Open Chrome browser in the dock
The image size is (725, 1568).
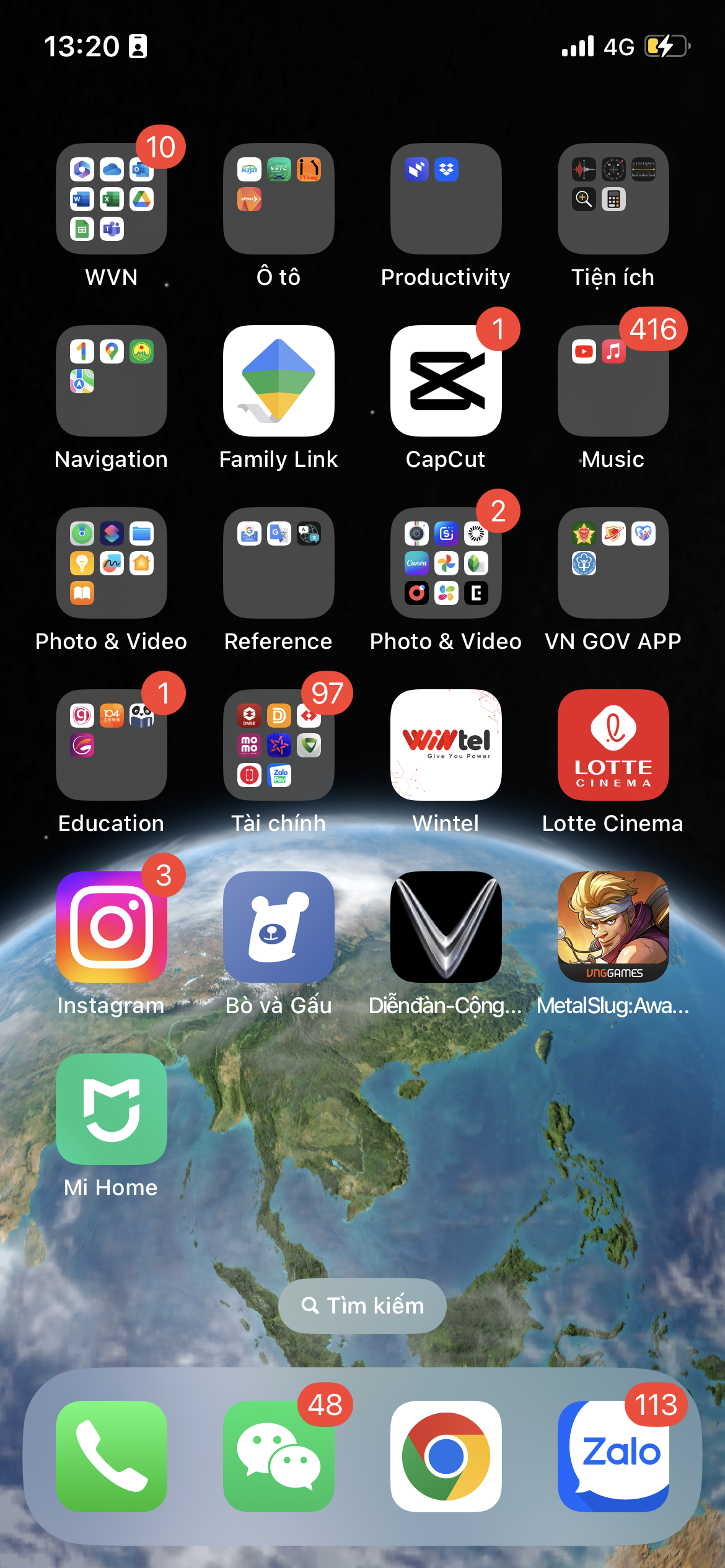click(446, 1456)
